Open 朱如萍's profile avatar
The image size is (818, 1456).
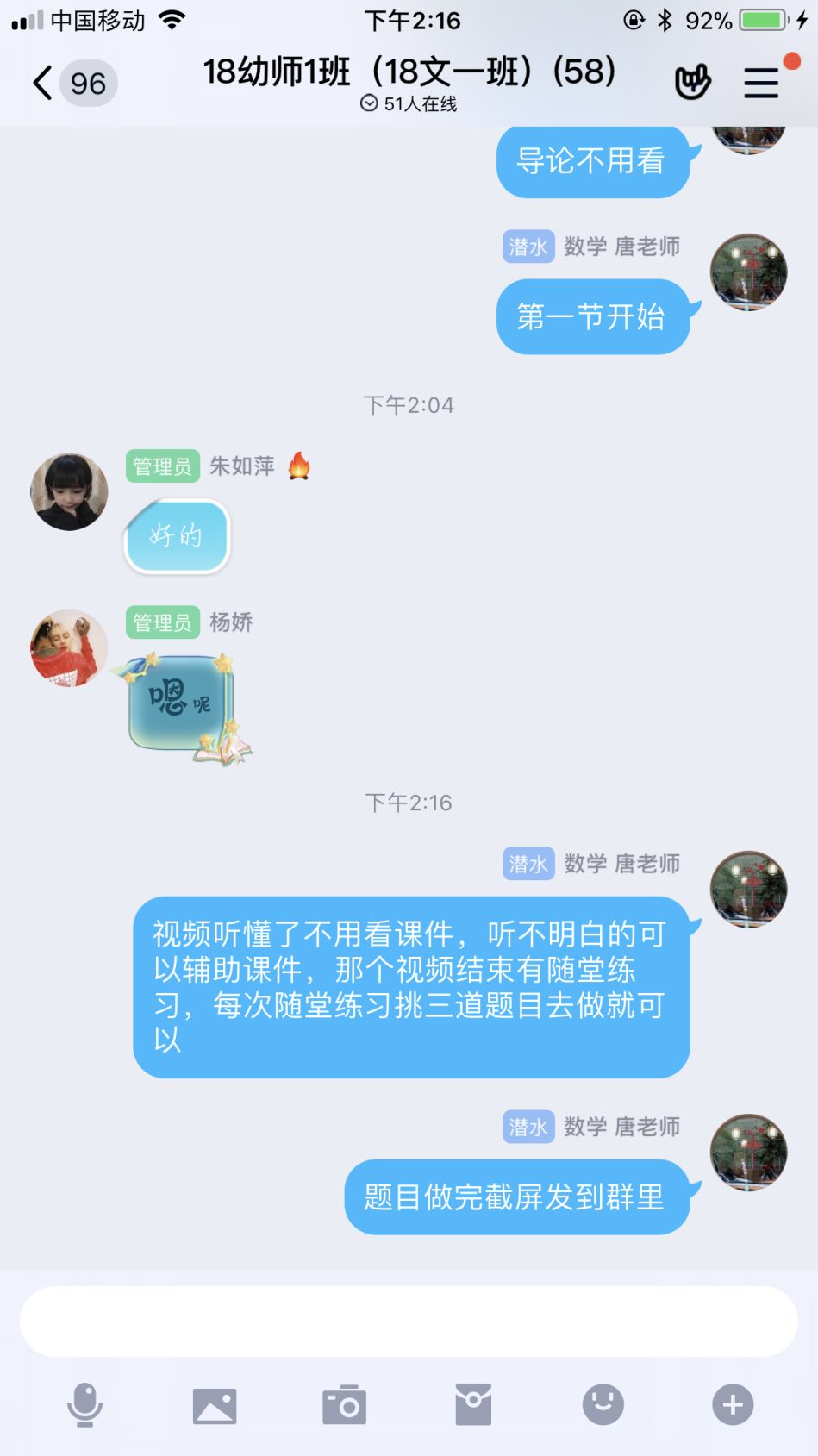tap(69, 492)
